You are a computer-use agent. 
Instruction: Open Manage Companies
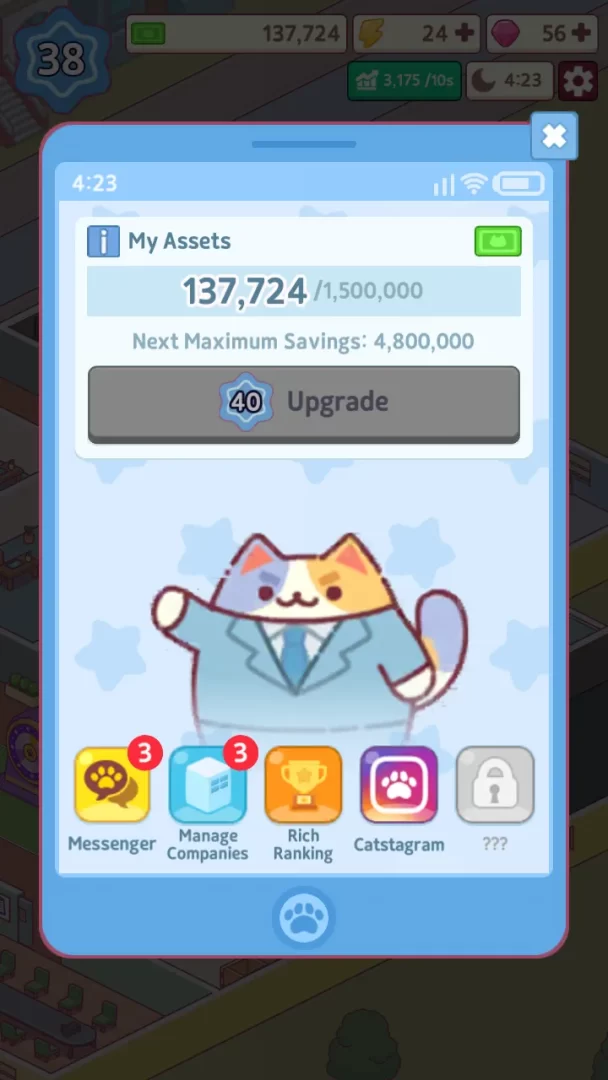click(207, 786)
